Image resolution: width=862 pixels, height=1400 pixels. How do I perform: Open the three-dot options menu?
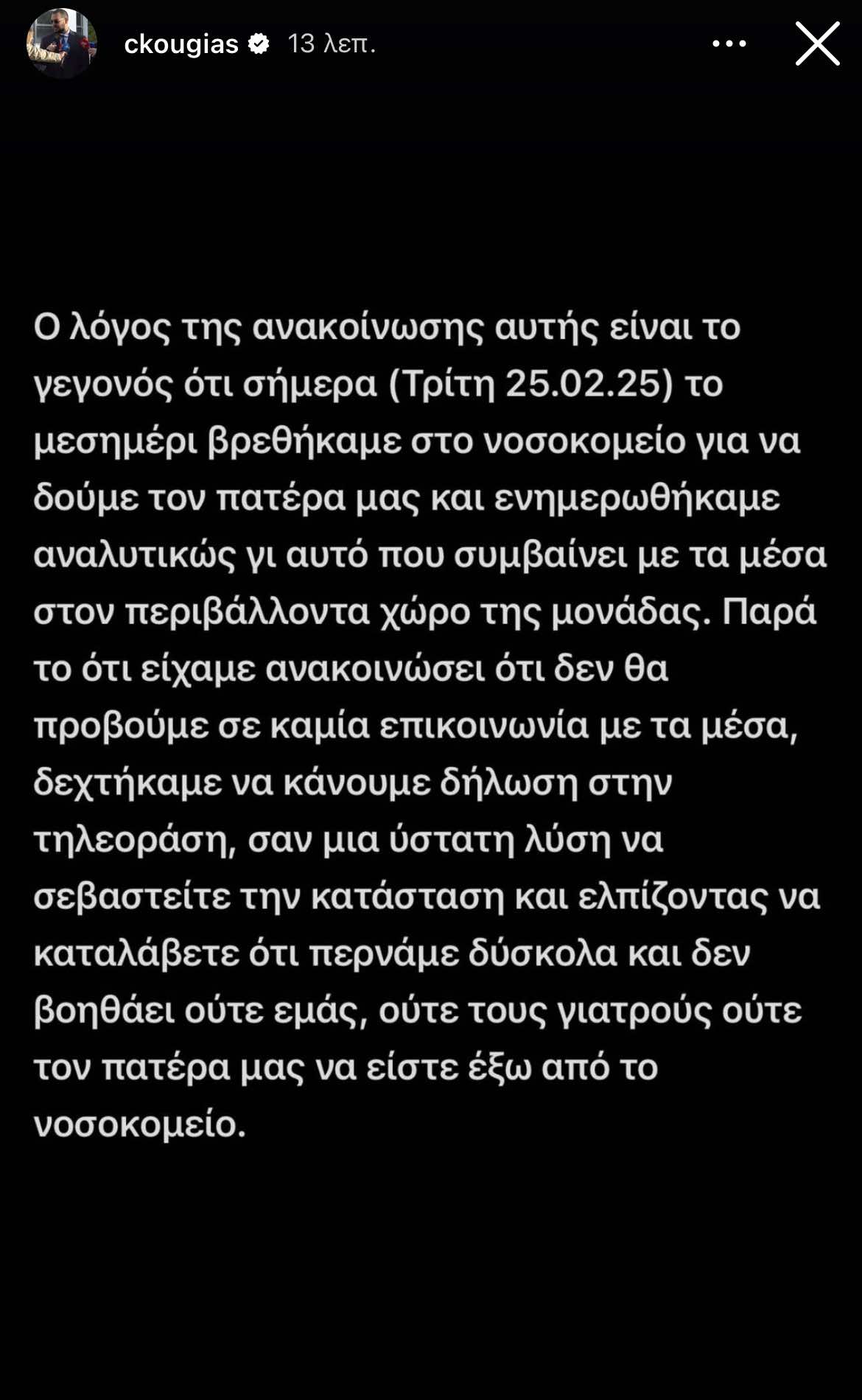[x=729, y=44]
